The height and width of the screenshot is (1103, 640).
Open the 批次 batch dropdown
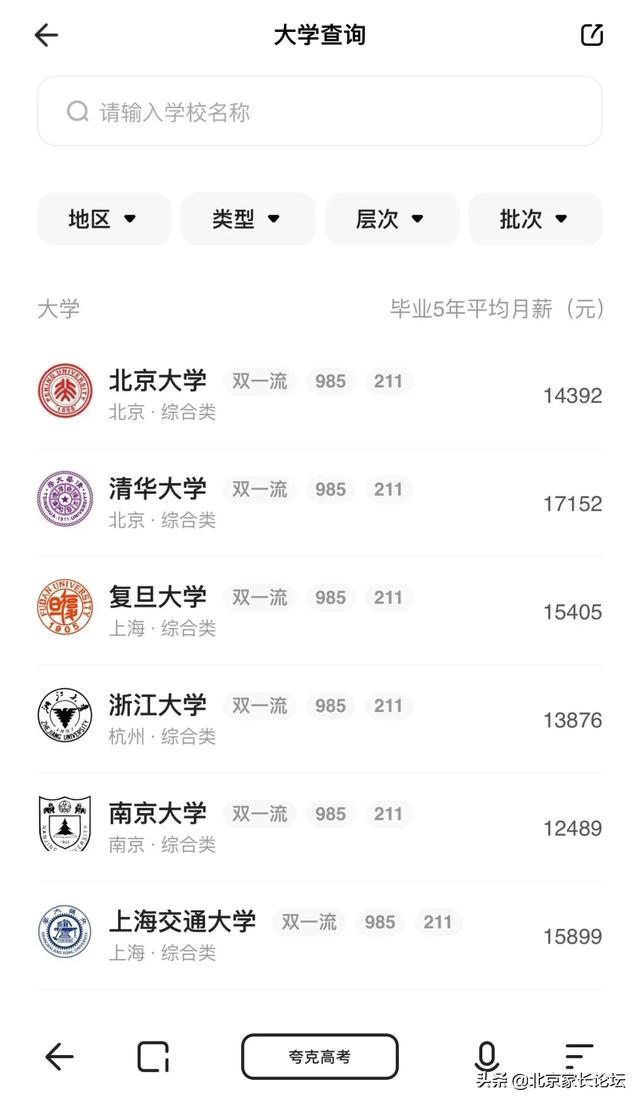(535, 219)
